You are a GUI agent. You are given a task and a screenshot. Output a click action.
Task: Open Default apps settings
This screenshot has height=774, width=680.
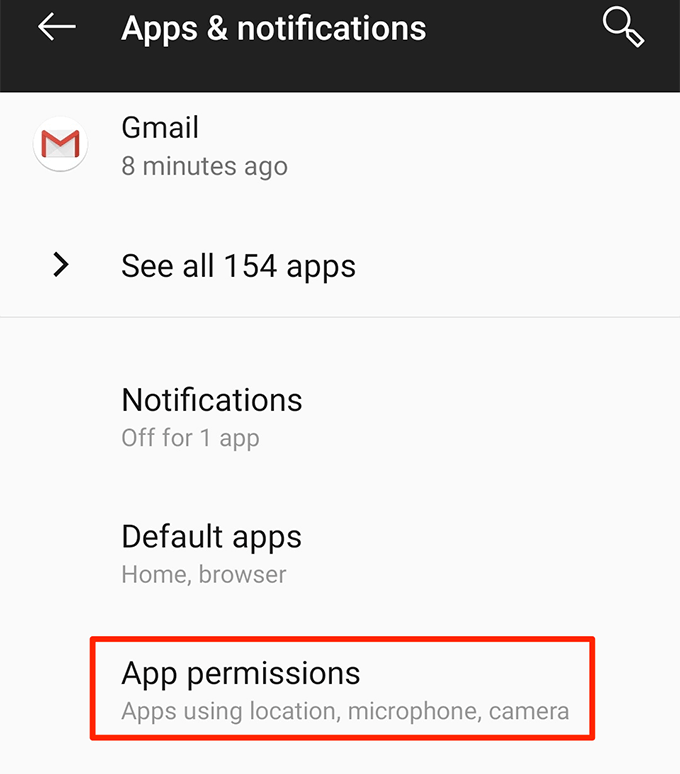click(211, 554)
